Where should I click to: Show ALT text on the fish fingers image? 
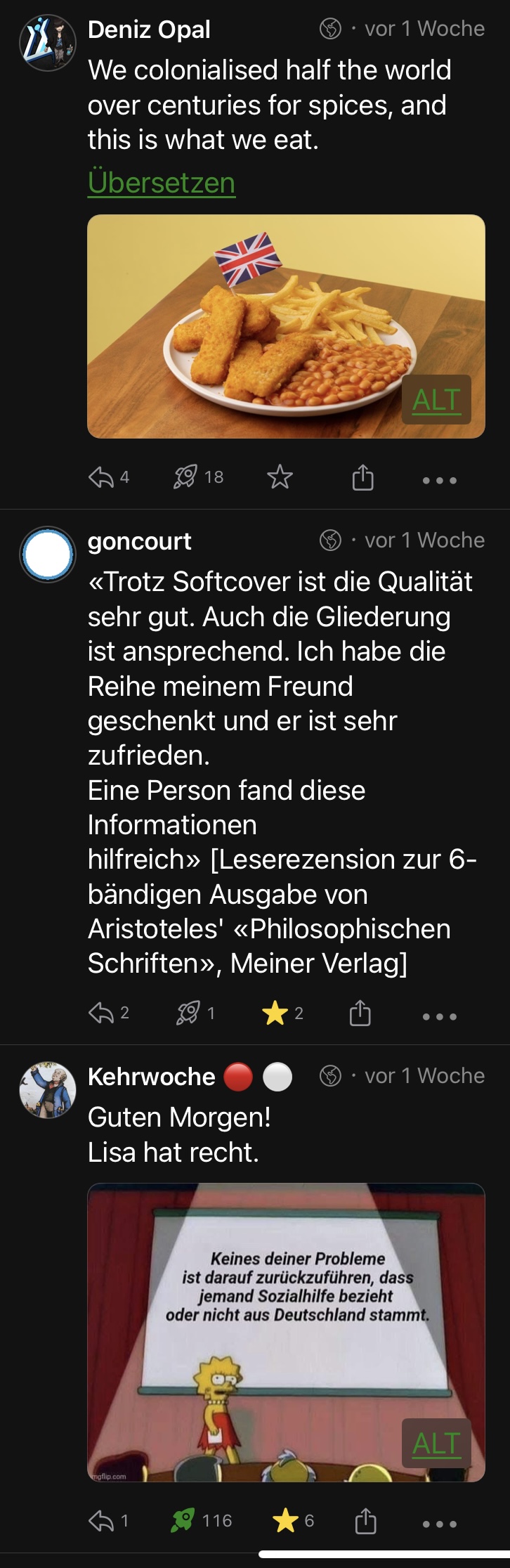[x=436, y=400]
